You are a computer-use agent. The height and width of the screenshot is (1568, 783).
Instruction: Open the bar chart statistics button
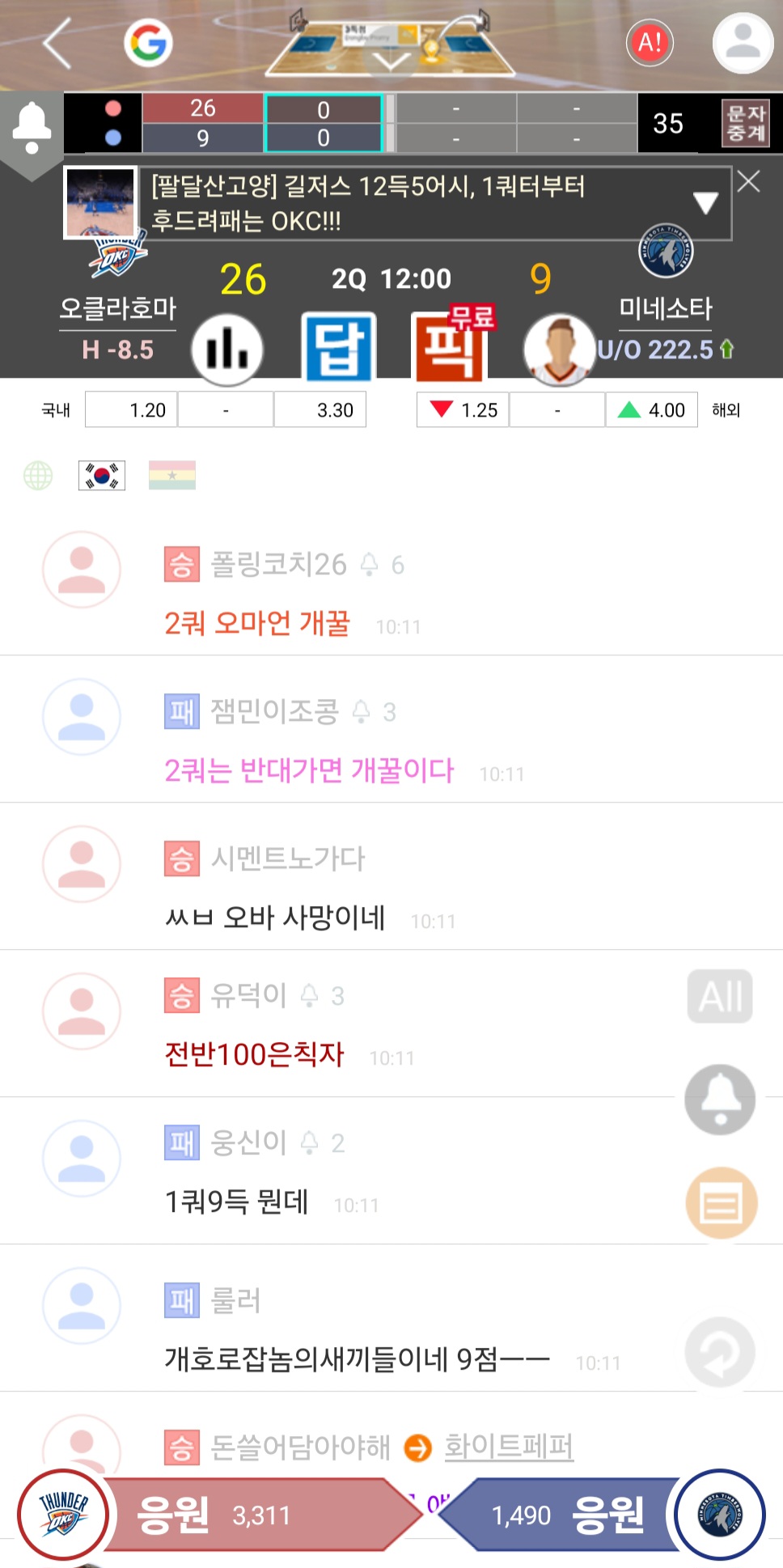tap(227, 350)
